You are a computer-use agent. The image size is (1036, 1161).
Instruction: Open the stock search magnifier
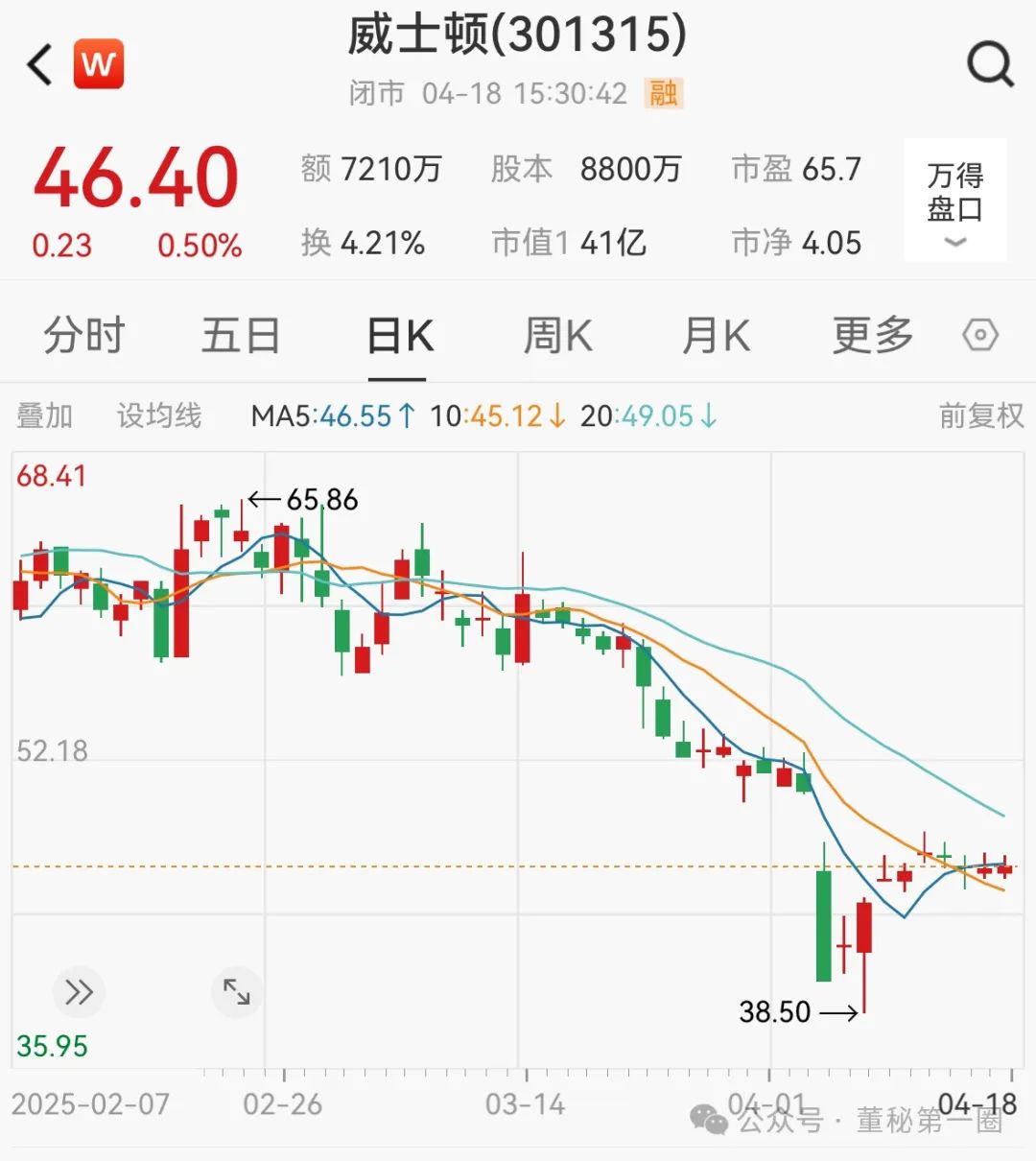[x=990, y=65]
